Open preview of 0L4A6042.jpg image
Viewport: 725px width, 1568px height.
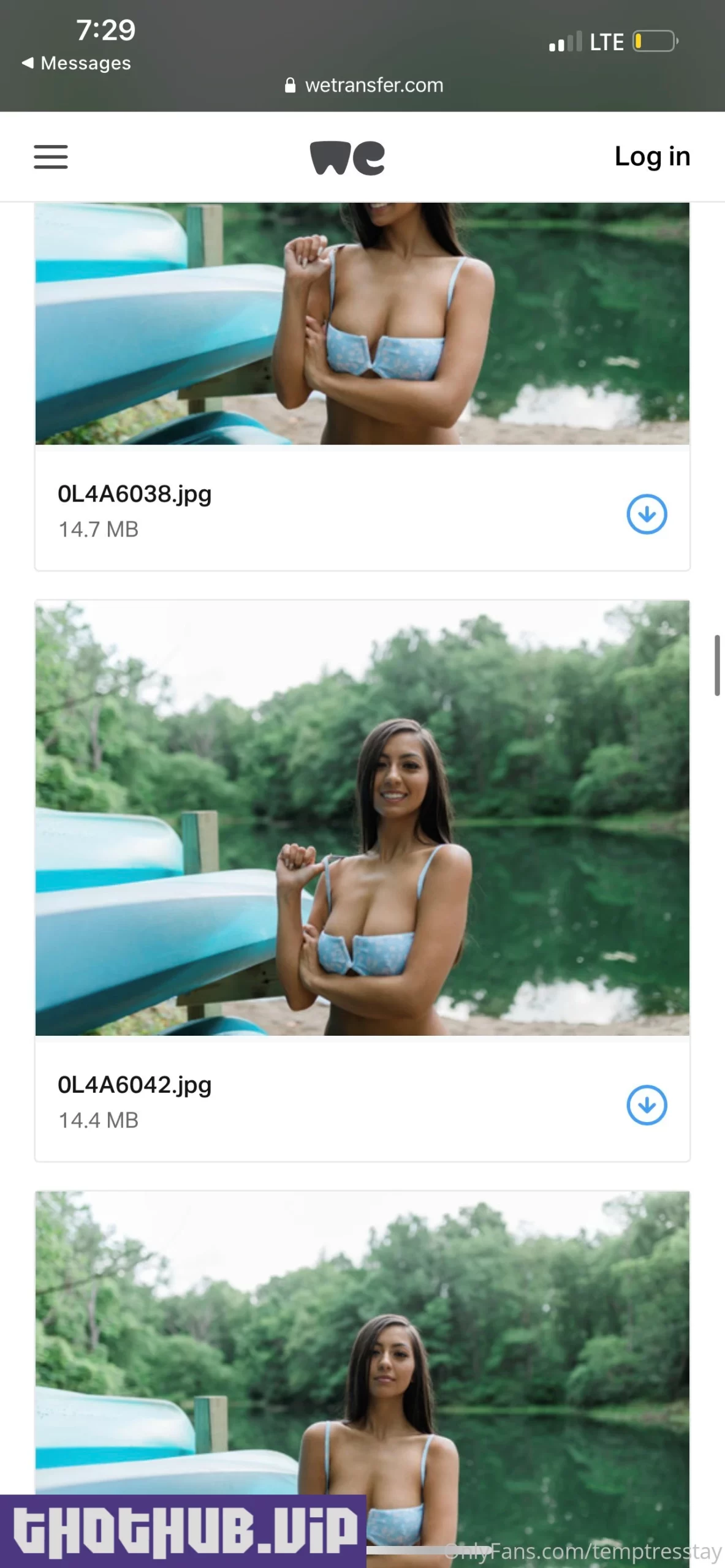click(362, 818)
